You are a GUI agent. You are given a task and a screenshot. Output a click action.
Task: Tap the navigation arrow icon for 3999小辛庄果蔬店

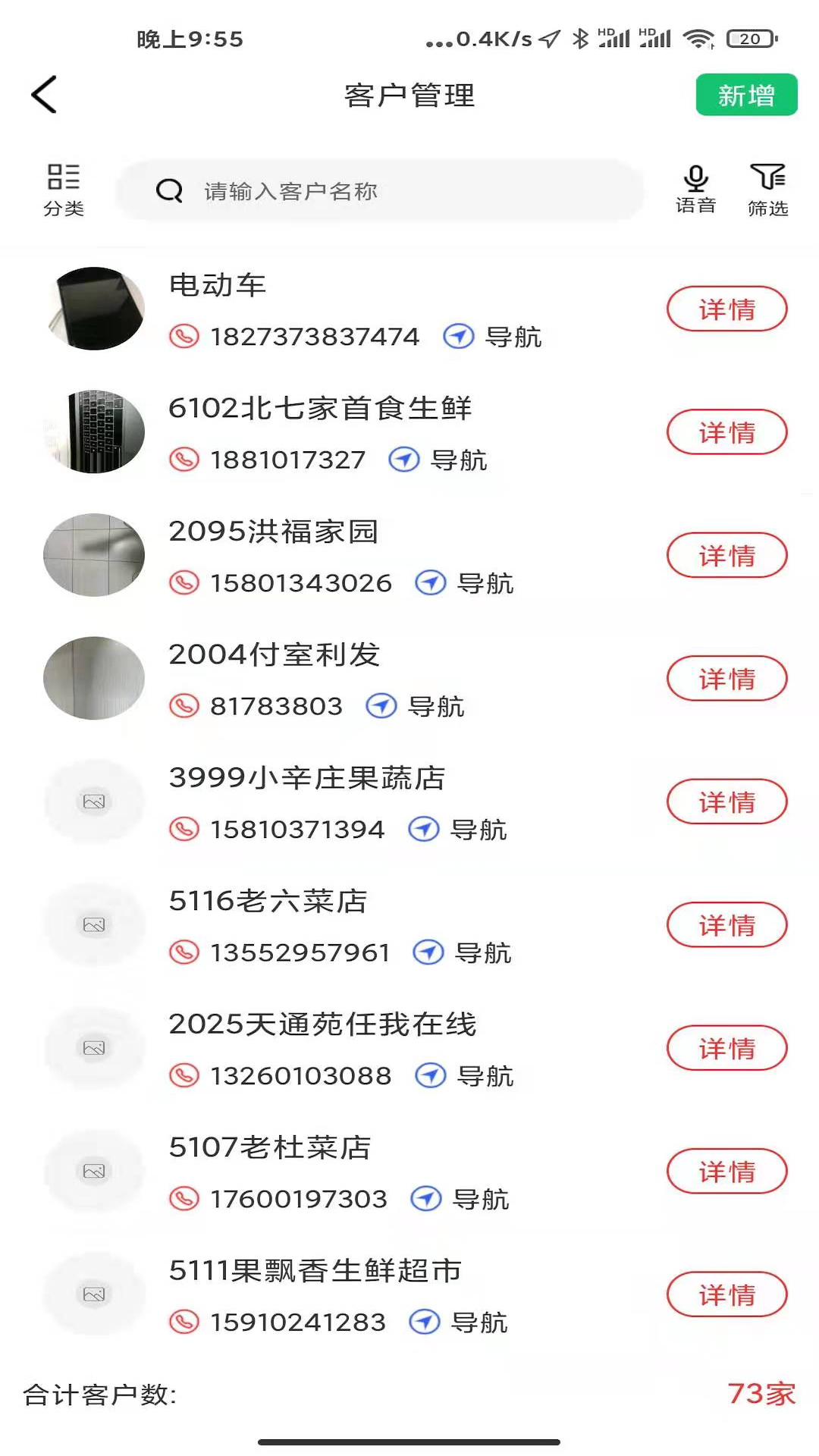(x=423, y=829)
